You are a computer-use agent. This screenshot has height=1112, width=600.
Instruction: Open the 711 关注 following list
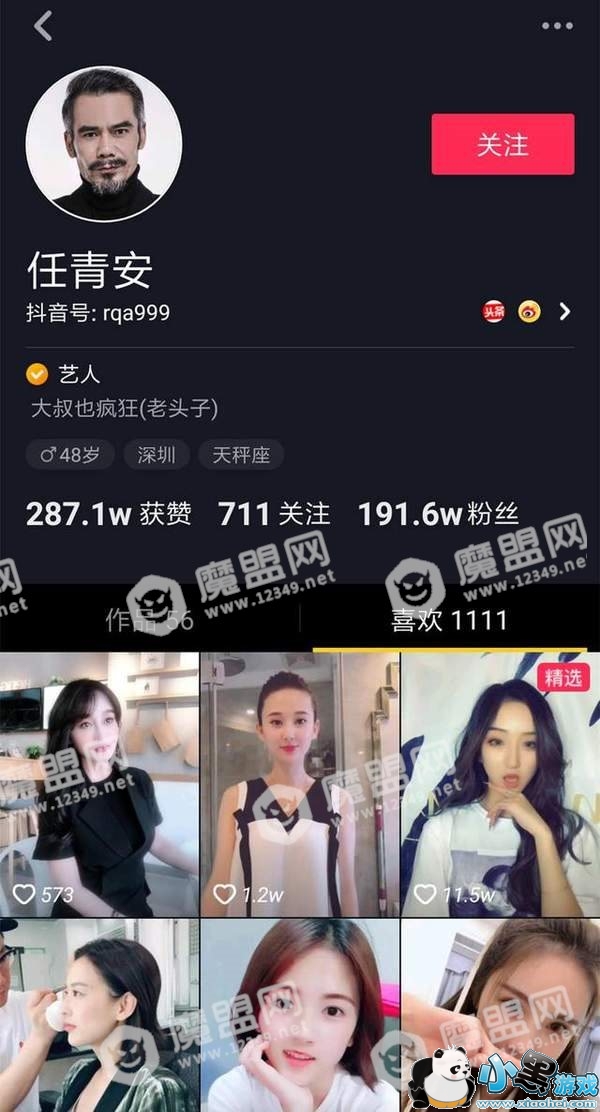274,515
